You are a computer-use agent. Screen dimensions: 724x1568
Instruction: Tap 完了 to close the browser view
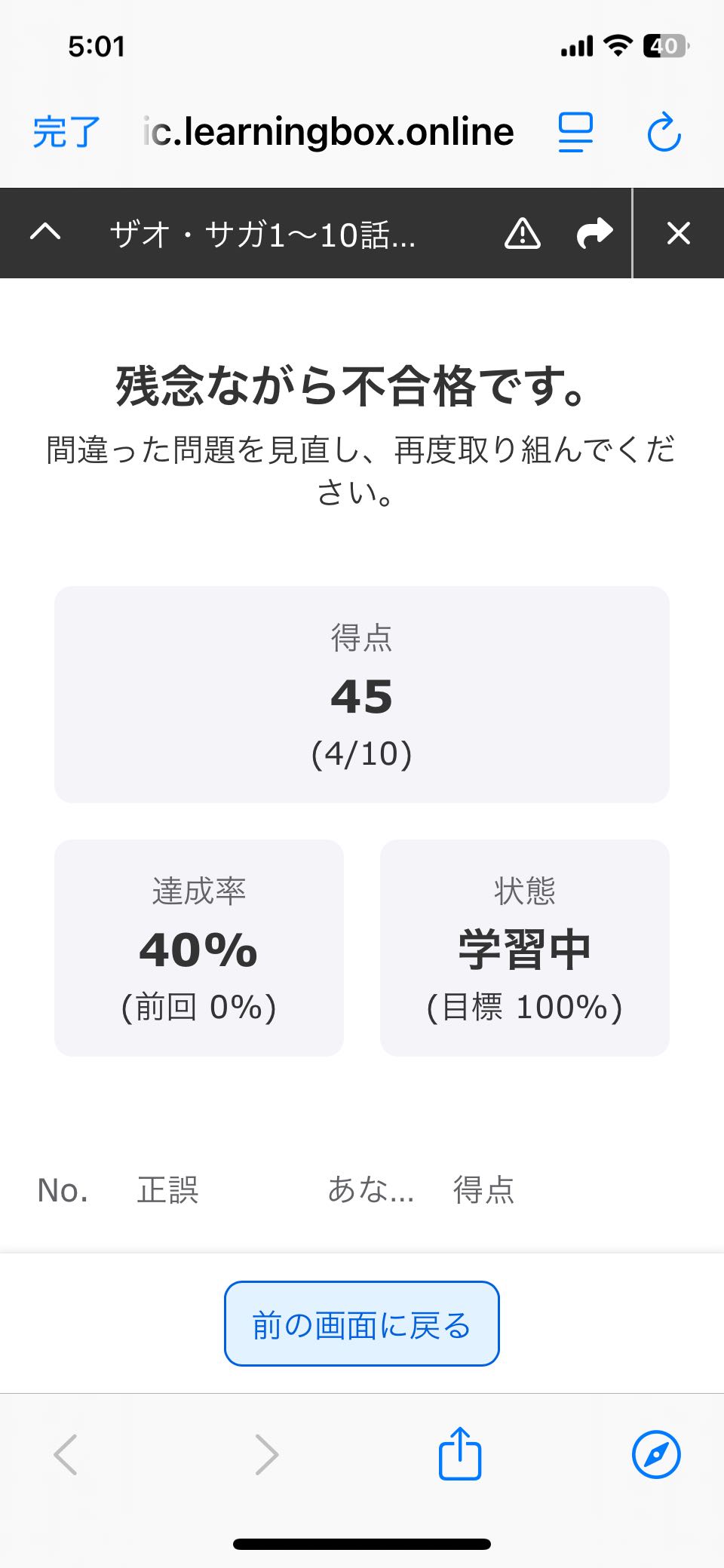coord(66,133)
